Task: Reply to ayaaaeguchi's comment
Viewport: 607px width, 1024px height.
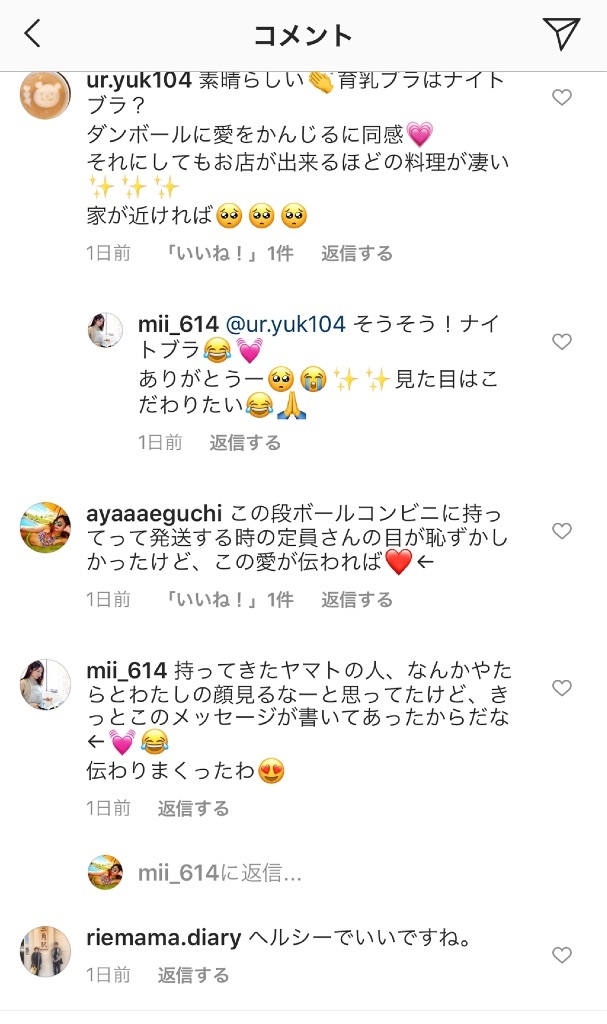Action: point(357,600)
